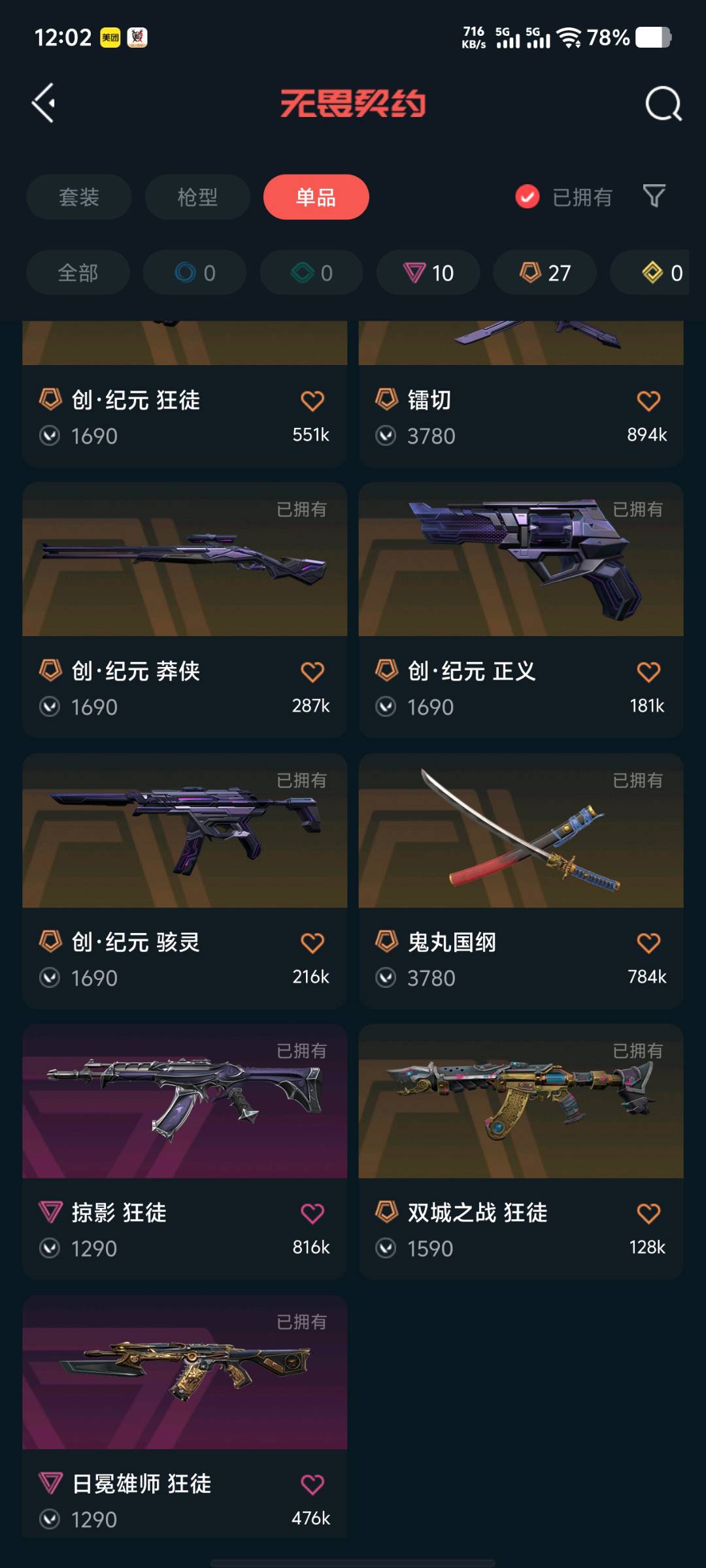Tap the heart on 鬼丸国纲
Viewport: 706px width, 1568px height.
click(648, 943)
